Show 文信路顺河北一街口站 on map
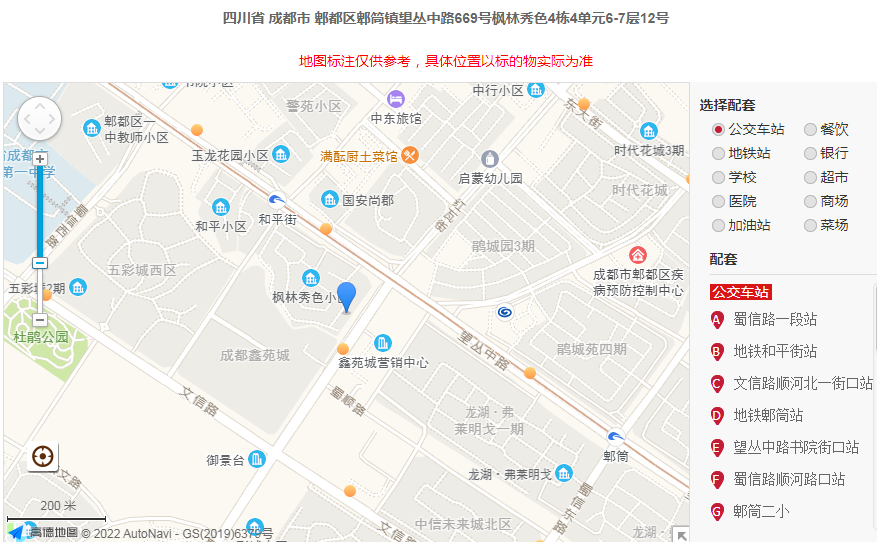Viewport: 877px width, 542px height. click(802, 383)
